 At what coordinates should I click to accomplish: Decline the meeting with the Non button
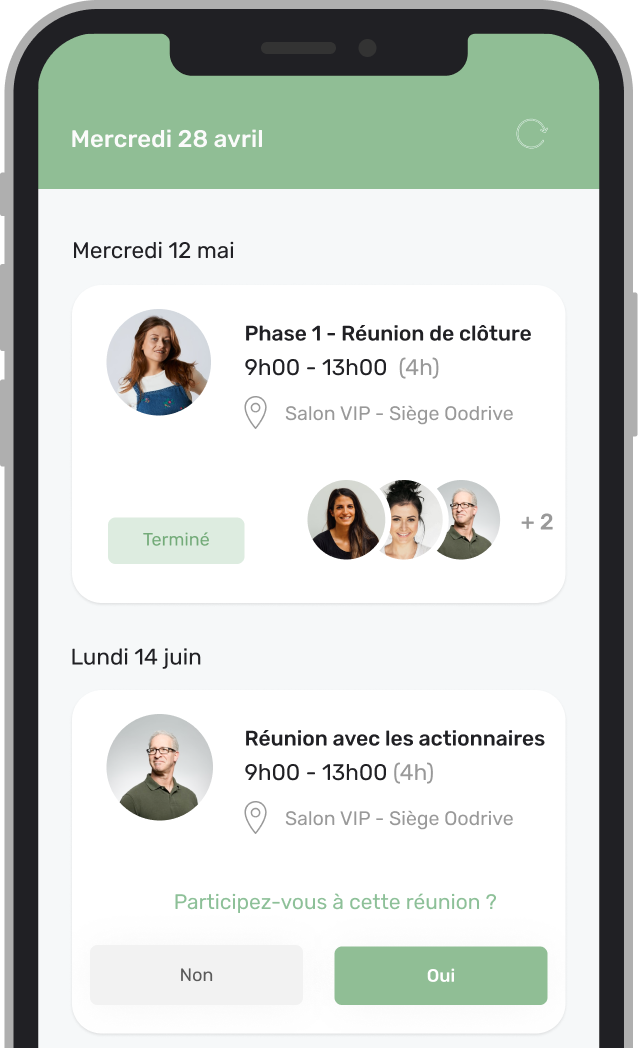pyautogui.click(x=196, y=975)
